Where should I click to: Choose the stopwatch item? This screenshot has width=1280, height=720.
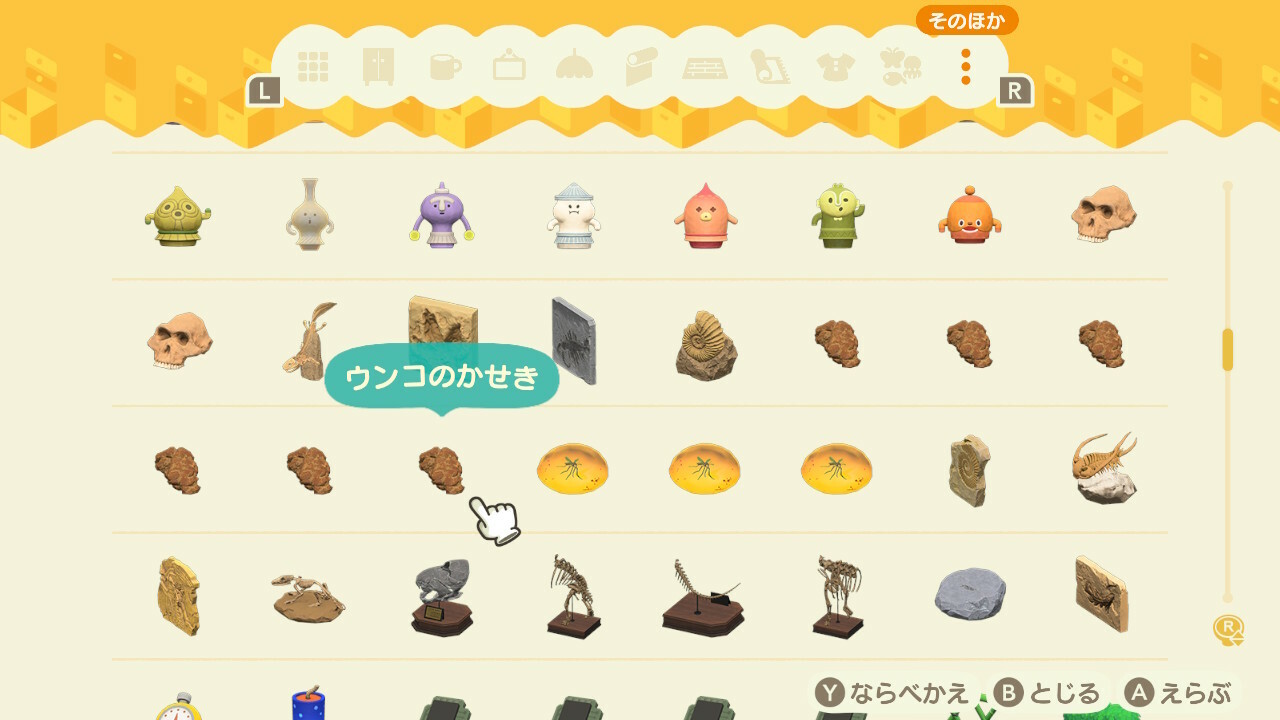178,708
